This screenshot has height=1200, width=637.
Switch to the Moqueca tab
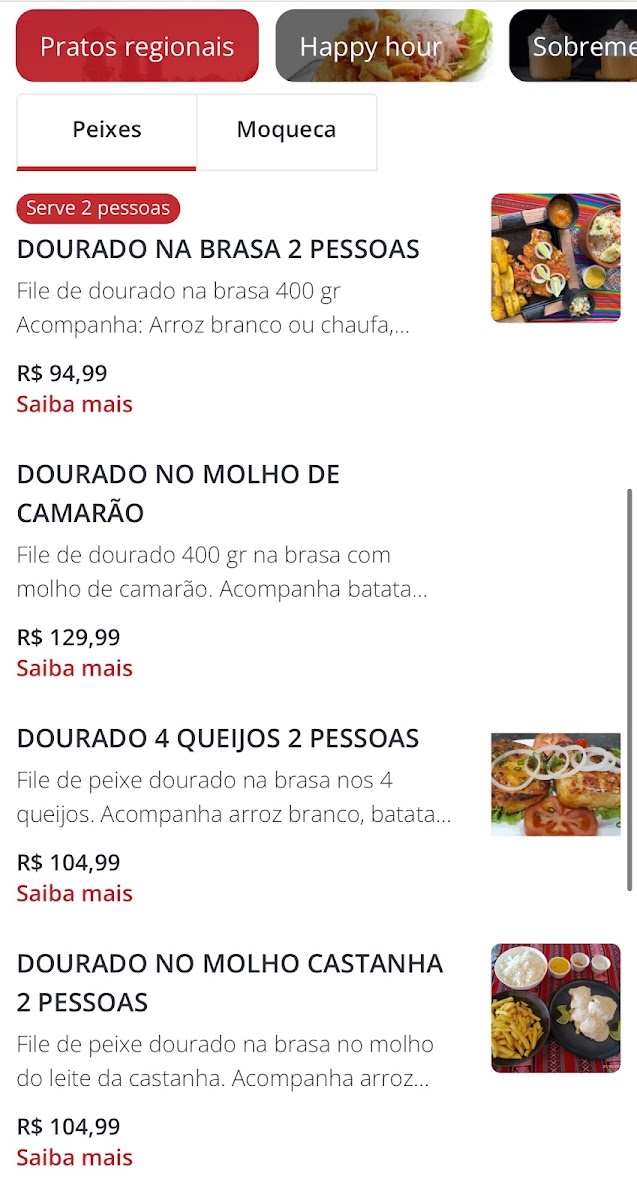pos(286,130)
